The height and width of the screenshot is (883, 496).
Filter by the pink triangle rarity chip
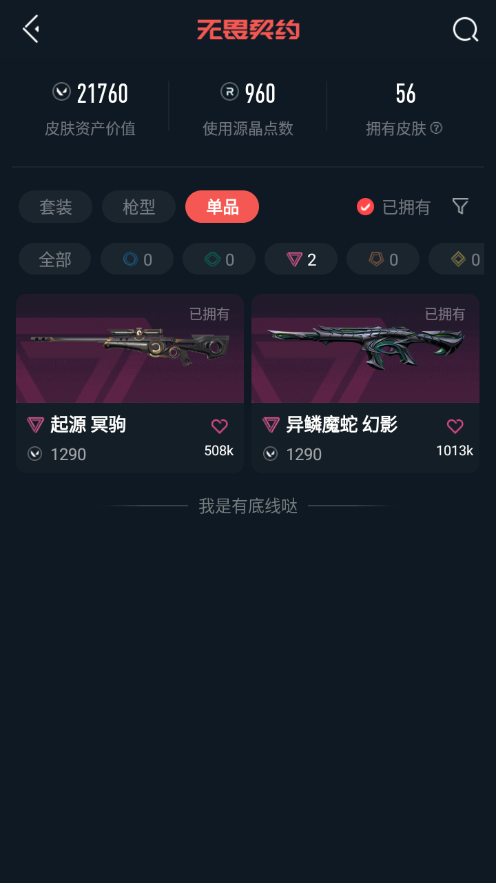tap(301, 259)
